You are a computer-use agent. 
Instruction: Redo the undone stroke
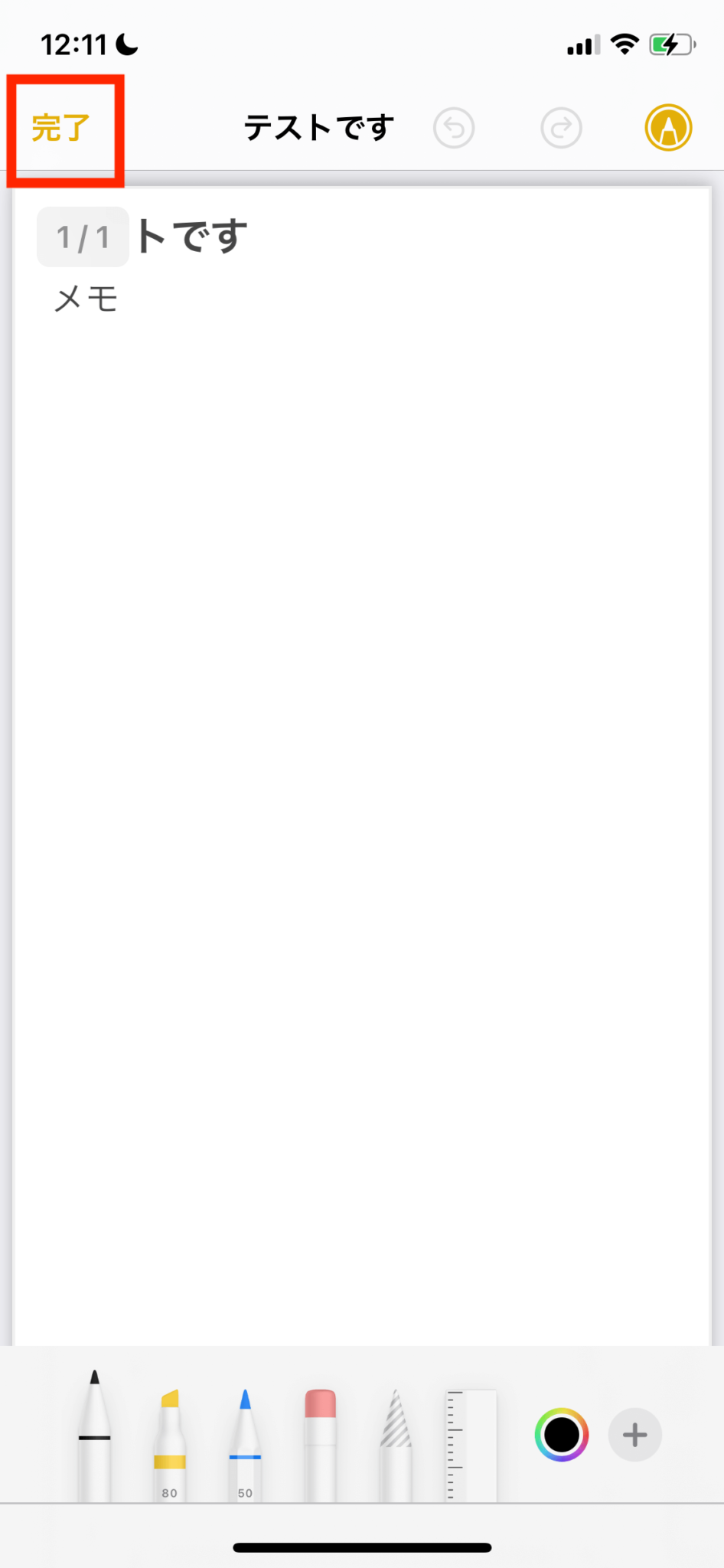pos(561,128)
